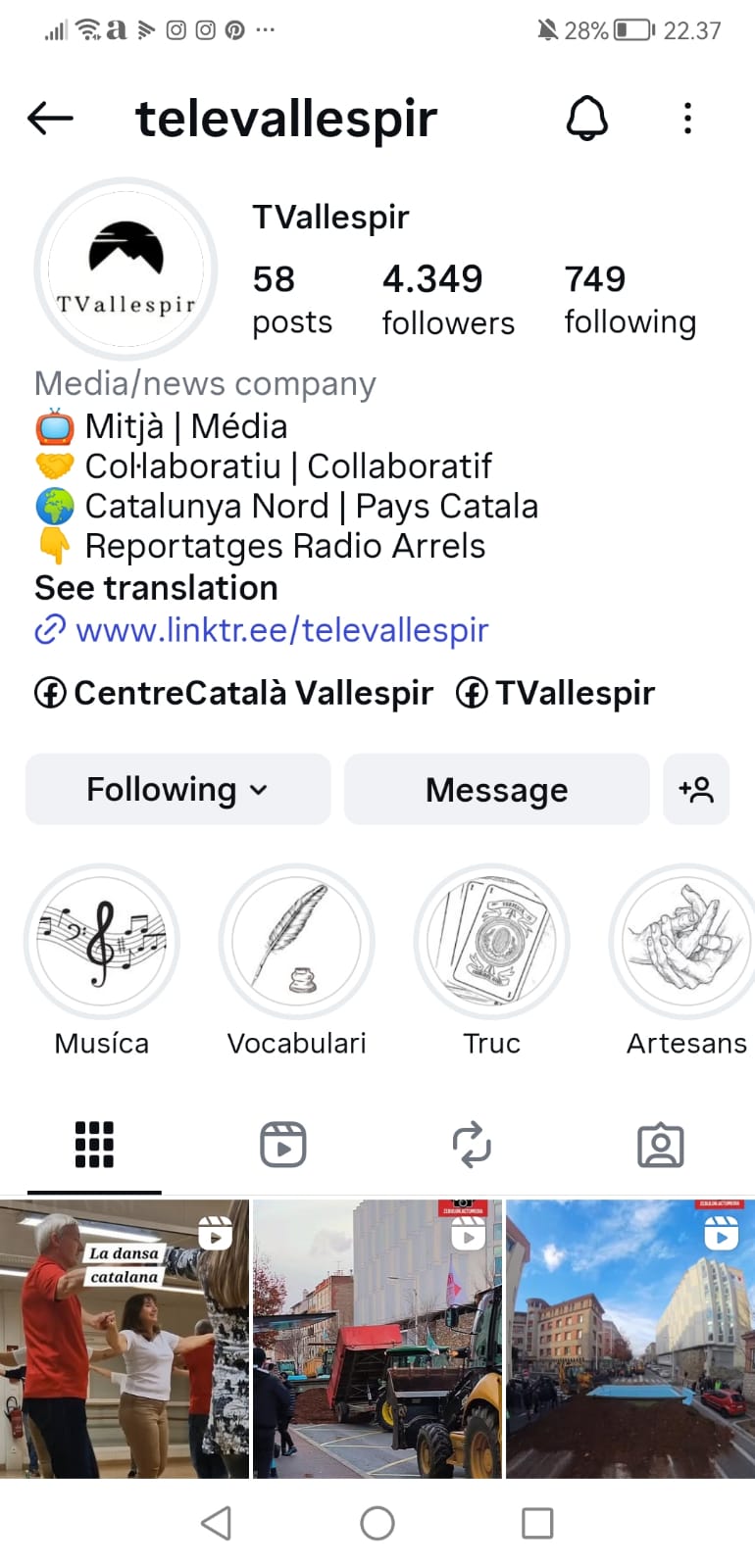Open CentreCatalà Vallespir Facebook link

tap(234, 693)
